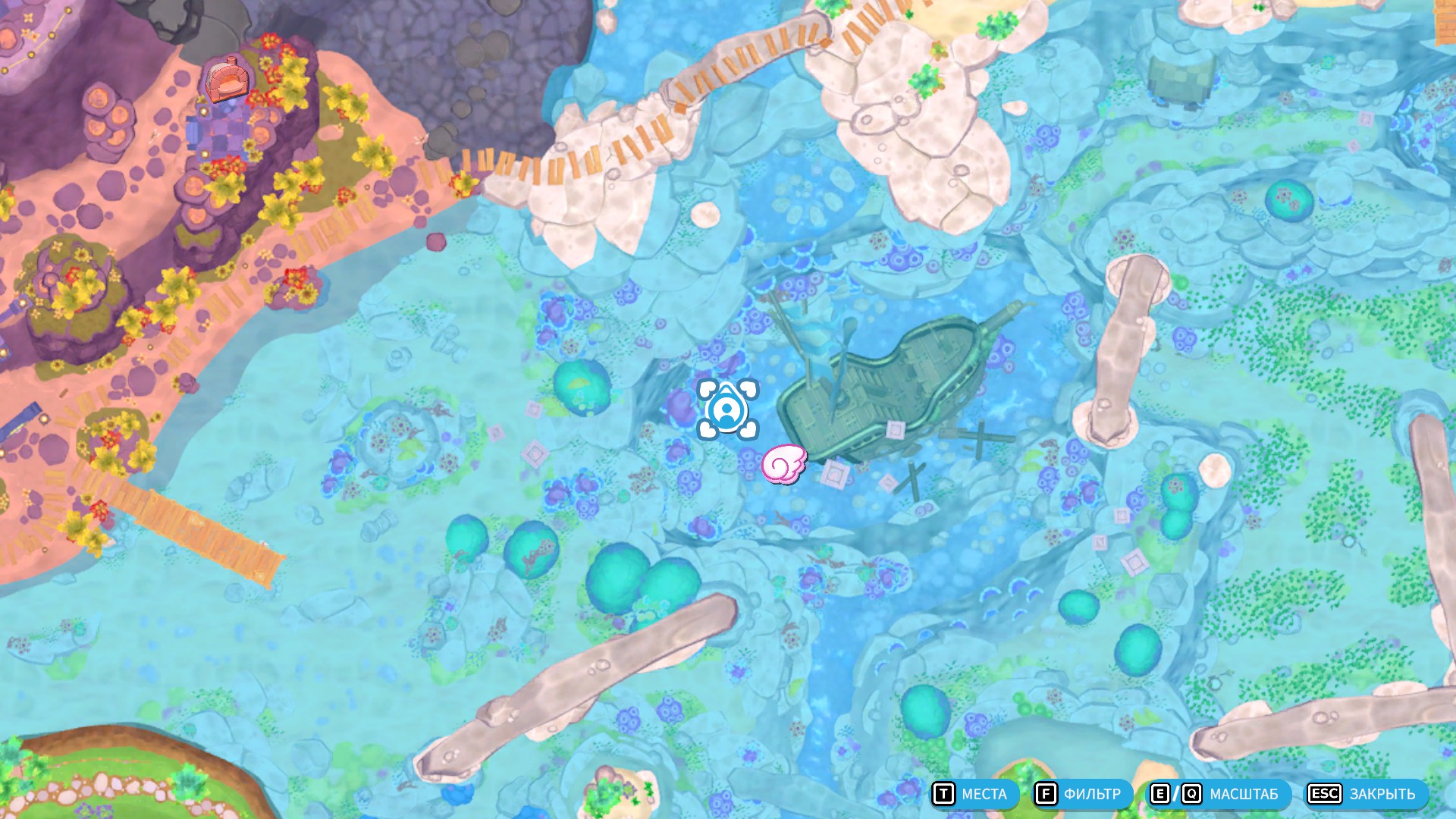Close the map with Закрыть

pyautogui.click(x=1365, y=794)
